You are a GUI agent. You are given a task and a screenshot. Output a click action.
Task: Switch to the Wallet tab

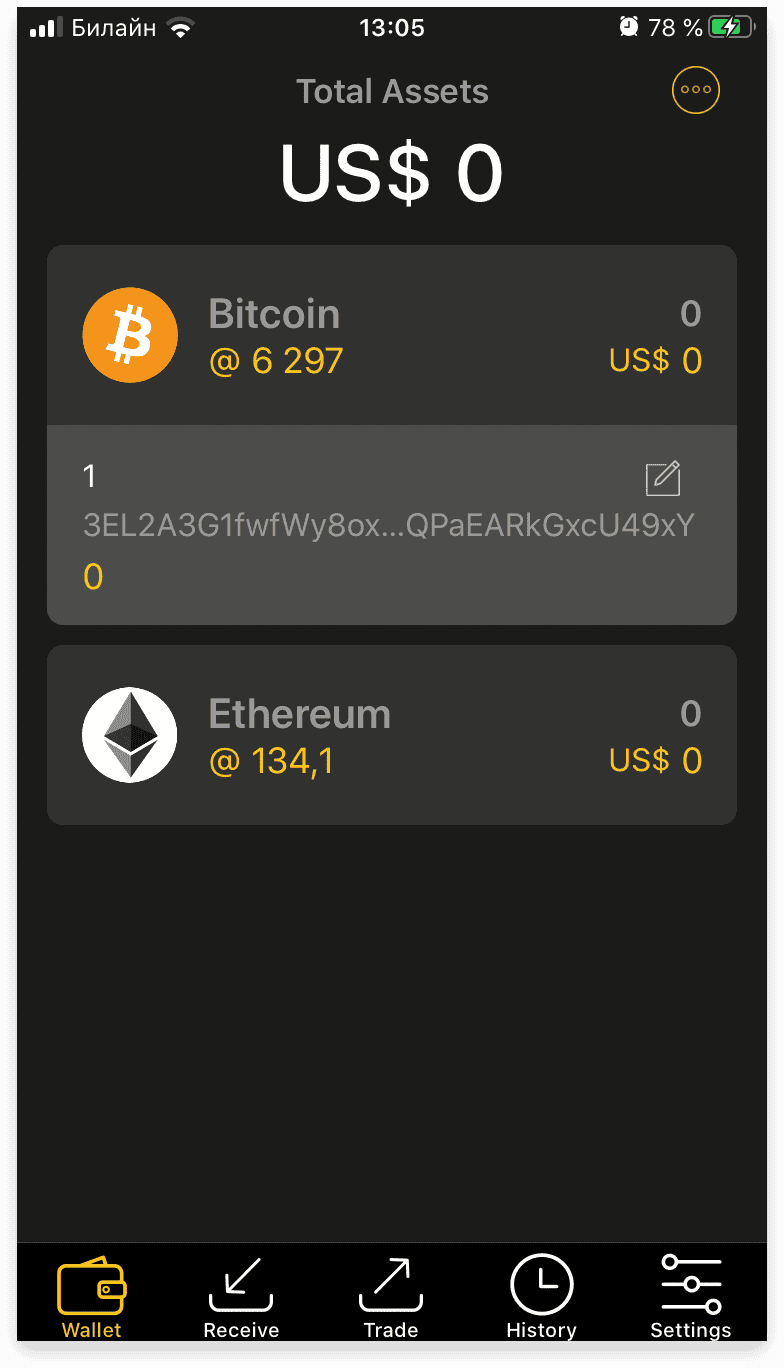point(91,1297)
